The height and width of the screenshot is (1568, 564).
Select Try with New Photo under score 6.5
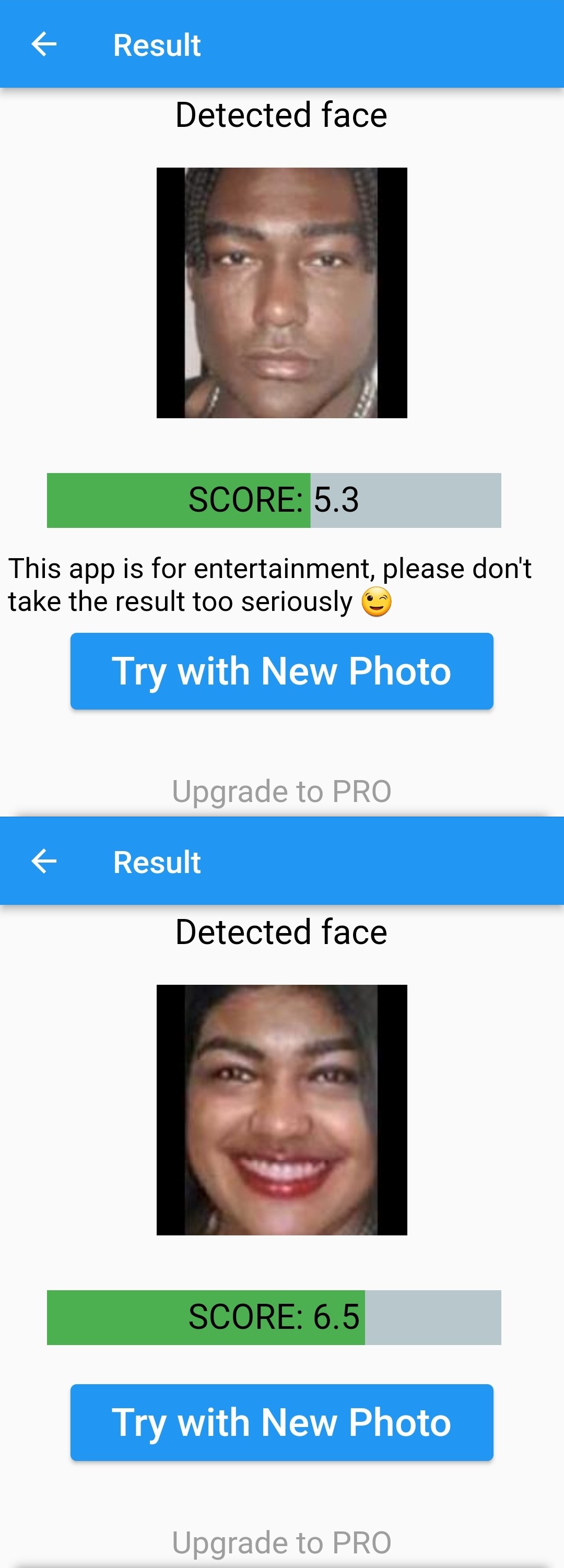coord(281,1422)
